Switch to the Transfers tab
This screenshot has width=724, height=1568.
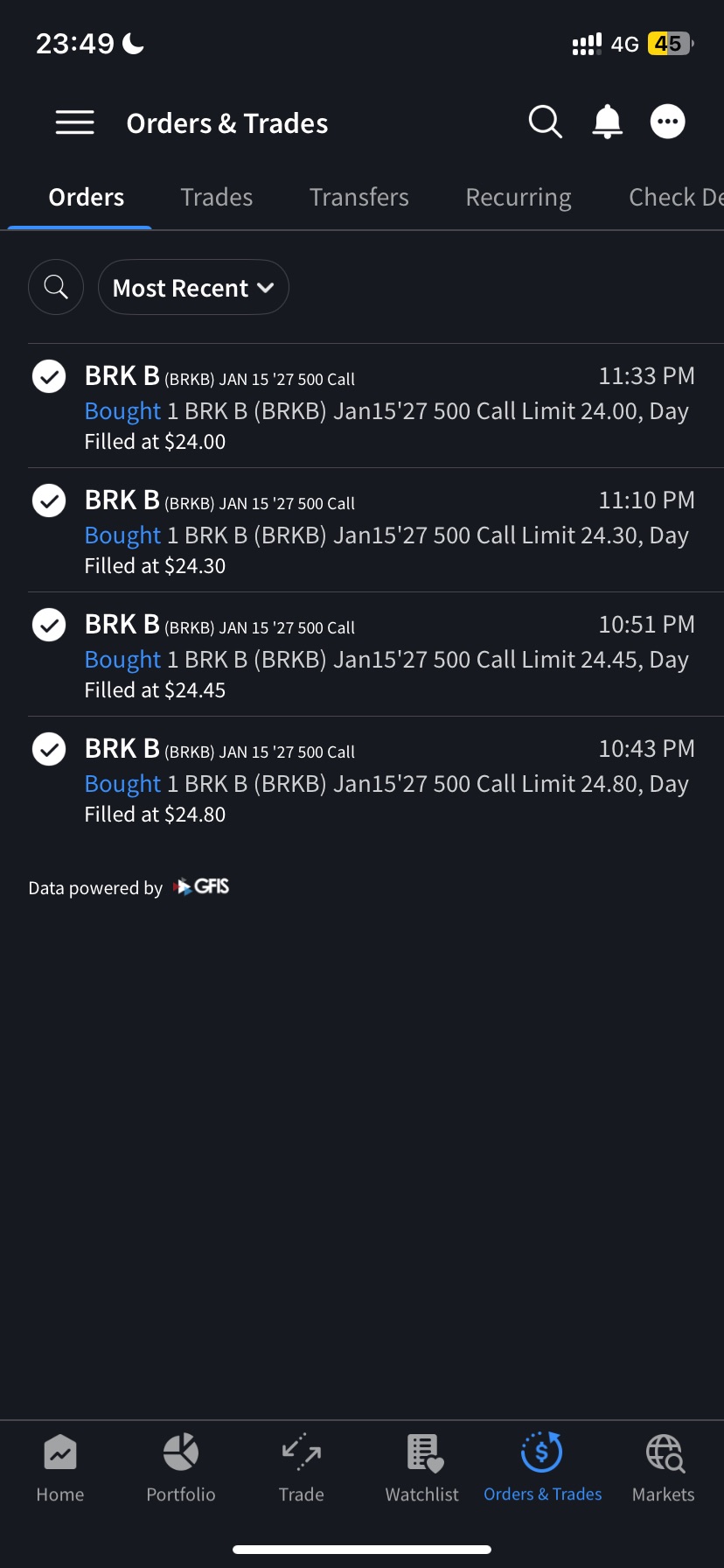coord(359,198)
